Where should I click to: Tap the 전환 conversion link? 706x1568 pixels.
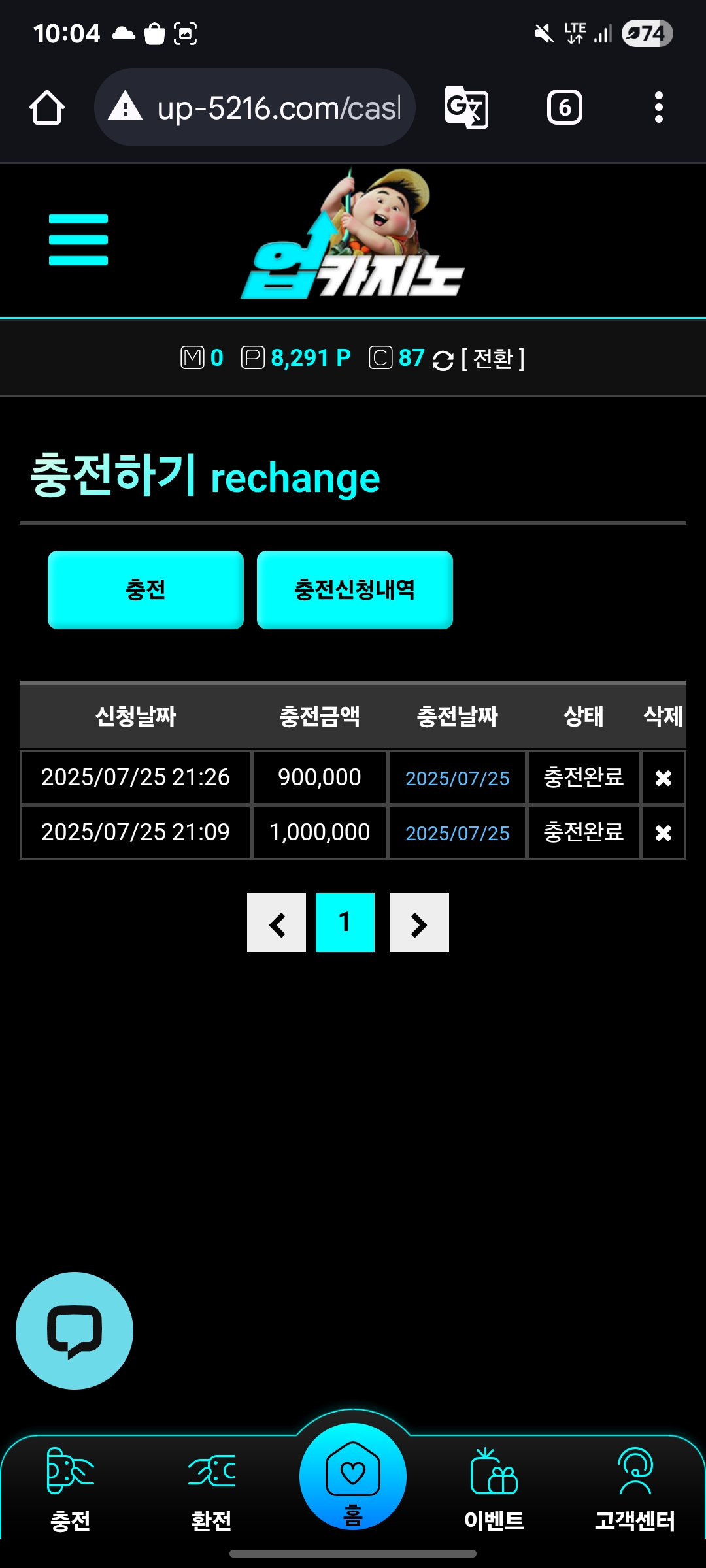pos(493,359)
